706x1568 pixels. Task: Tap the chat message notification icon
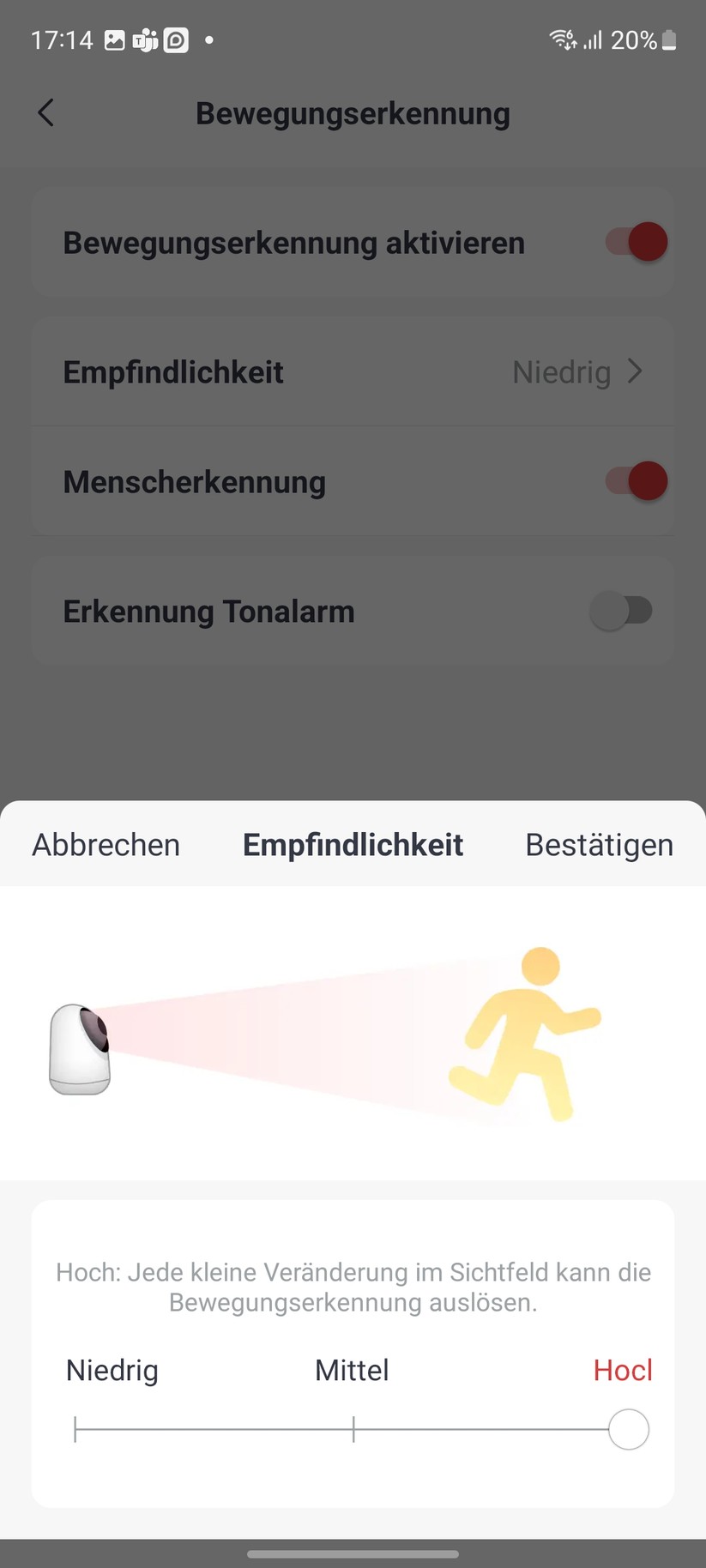(176, 39)
